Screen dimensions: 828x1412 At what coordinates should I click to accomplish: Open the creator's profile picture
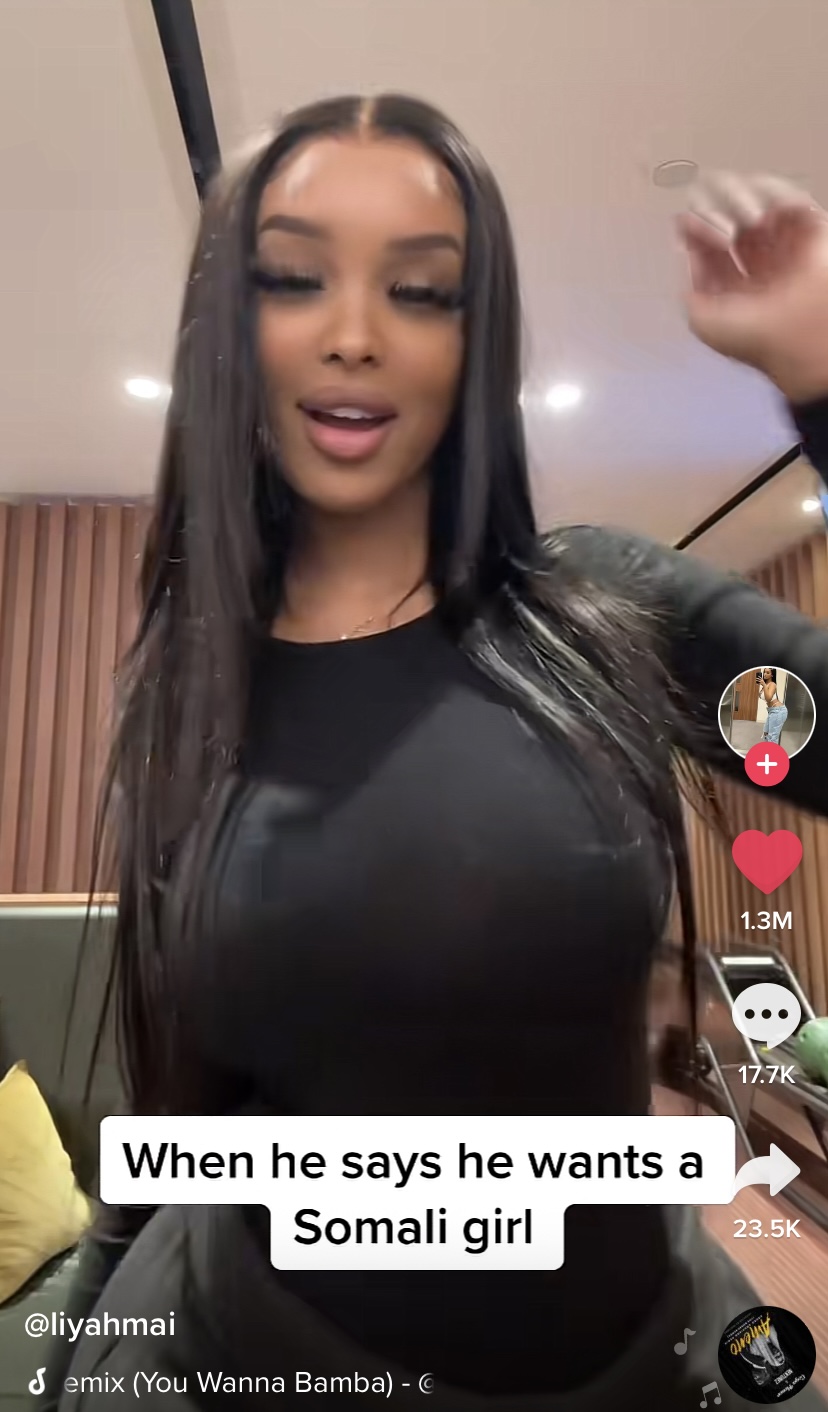pyautogui.click(x=767, y=713)
